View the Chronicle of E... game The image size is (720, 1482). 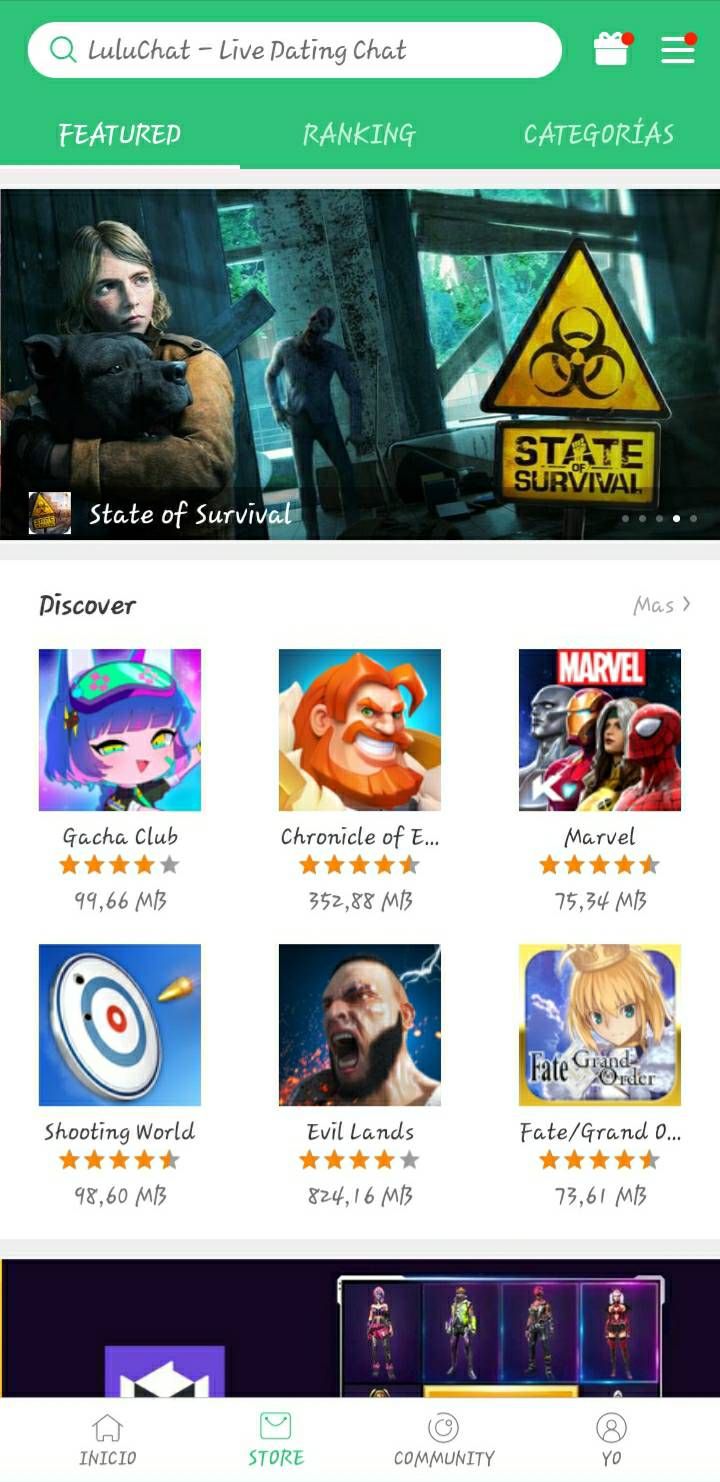click(360, 730)
